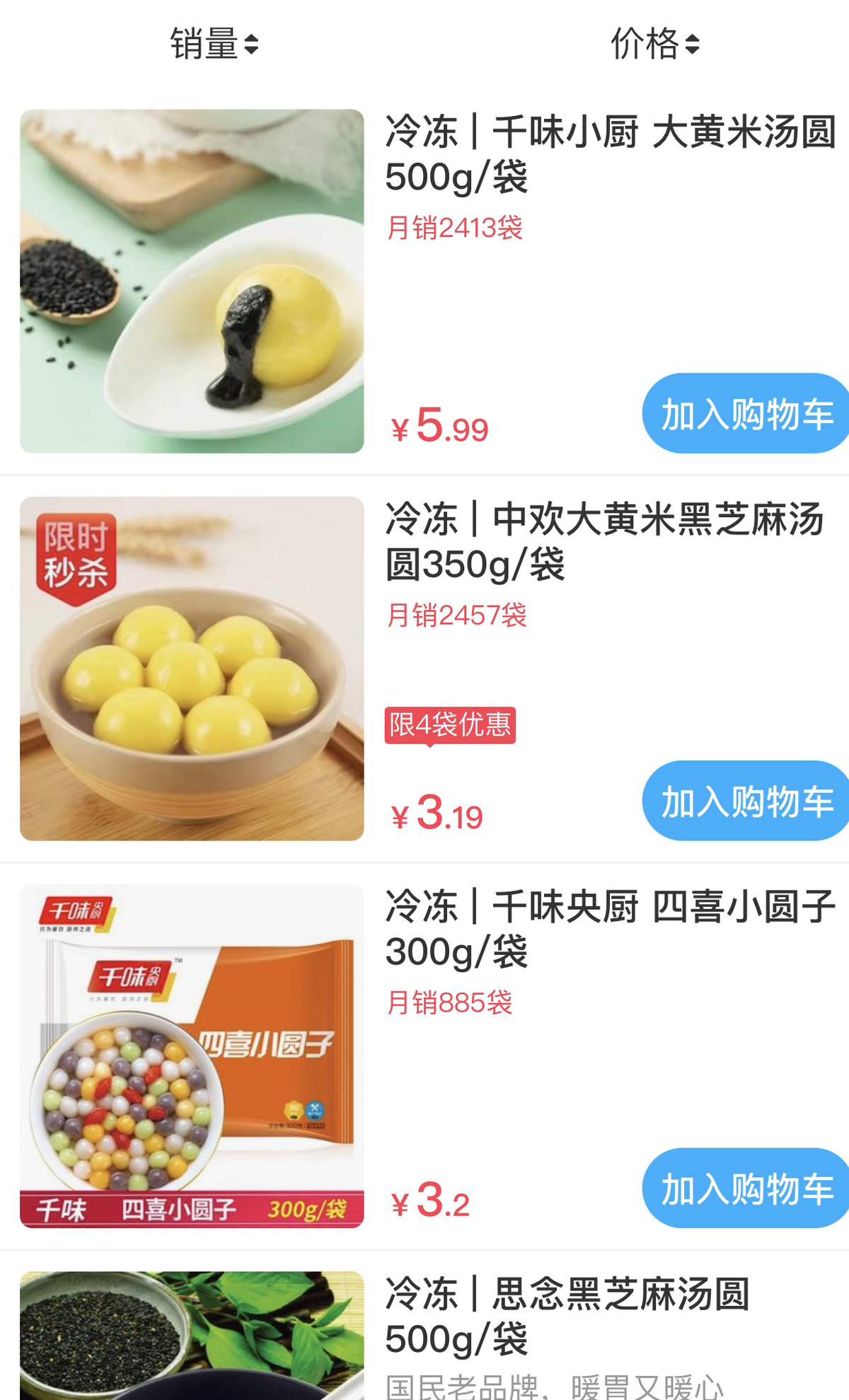Add 千味小厨 大黄米汤圆 to cart
The image size is (849, 1400).
pyautogui.click(x=746, y=413)
